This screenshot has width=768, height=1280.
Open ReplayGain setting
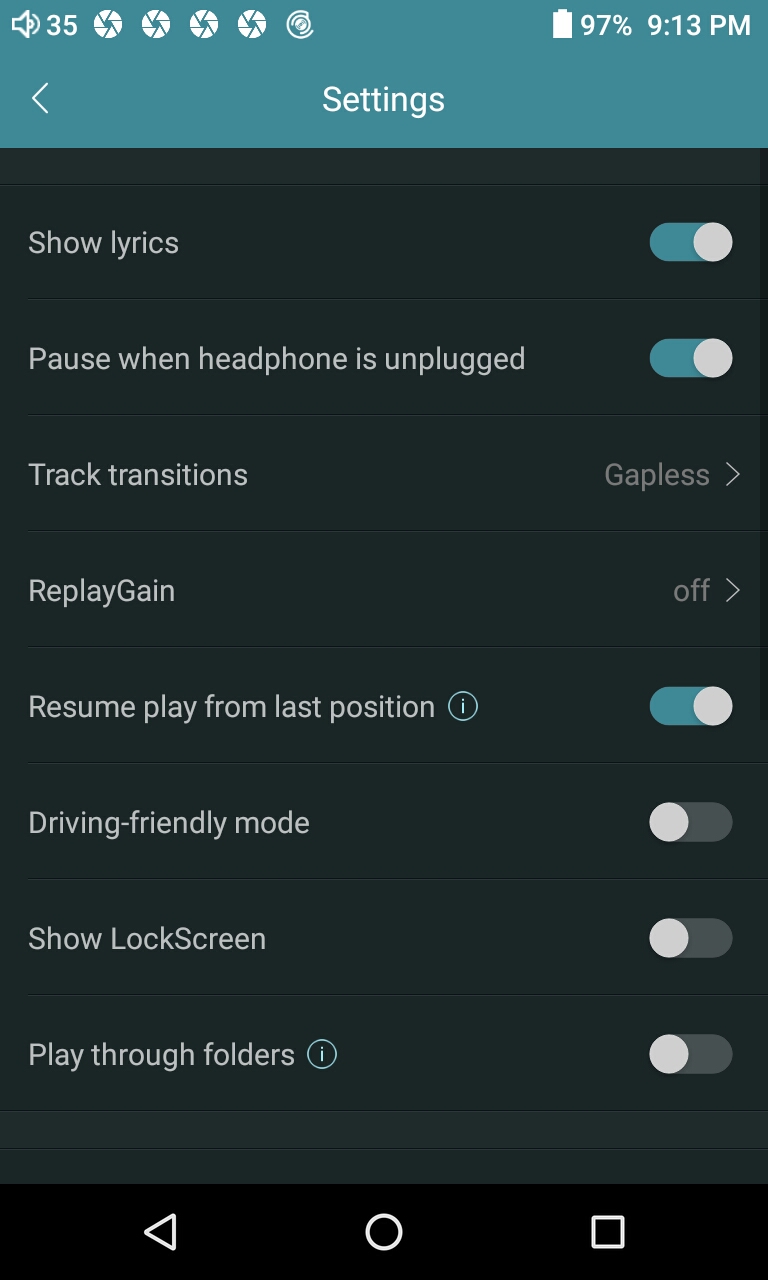tap(384, 591)
